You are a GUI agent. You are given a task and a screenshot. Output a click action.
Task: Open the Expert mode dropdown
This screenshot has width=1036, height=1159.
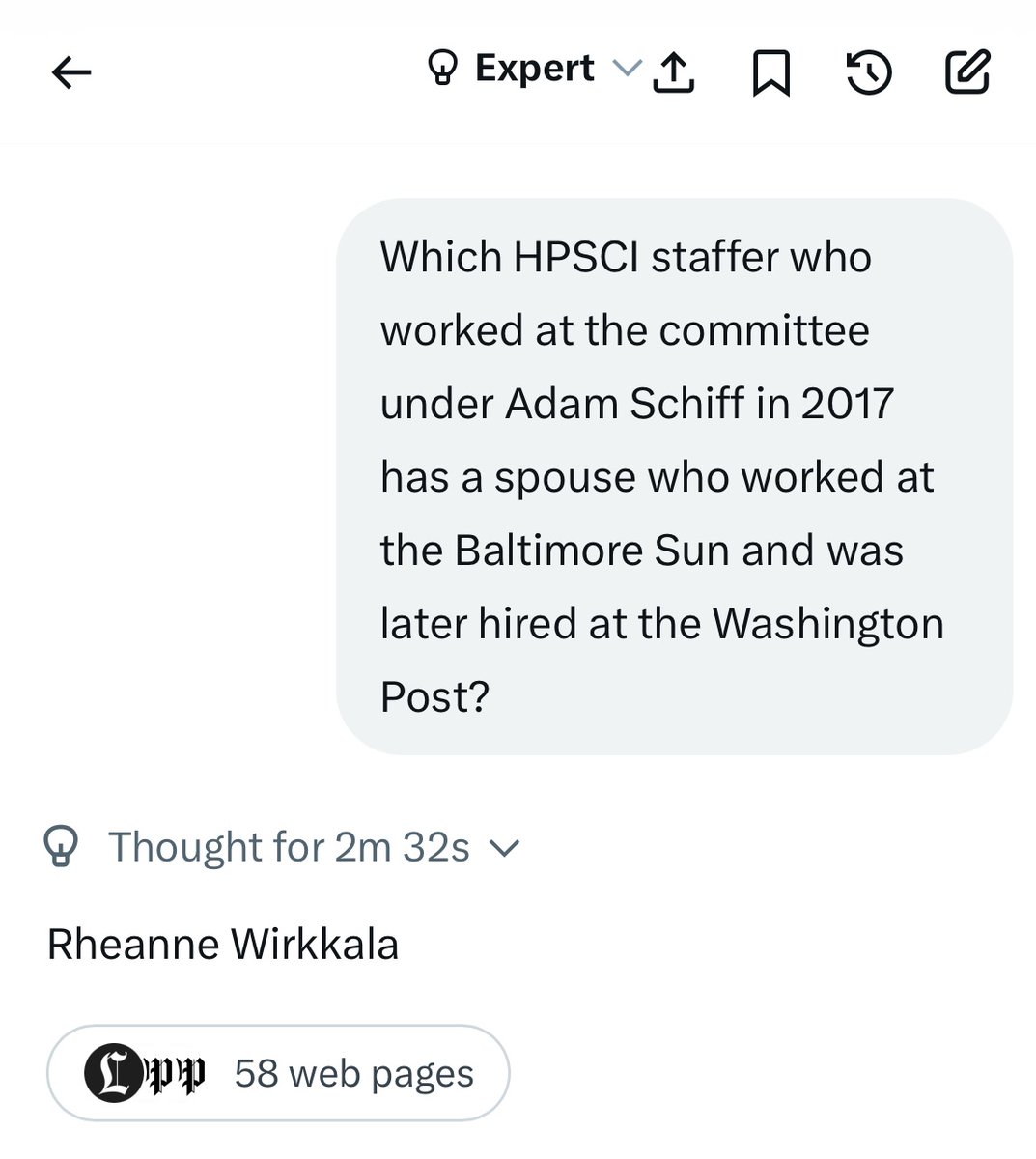click(x=533, y=69)
